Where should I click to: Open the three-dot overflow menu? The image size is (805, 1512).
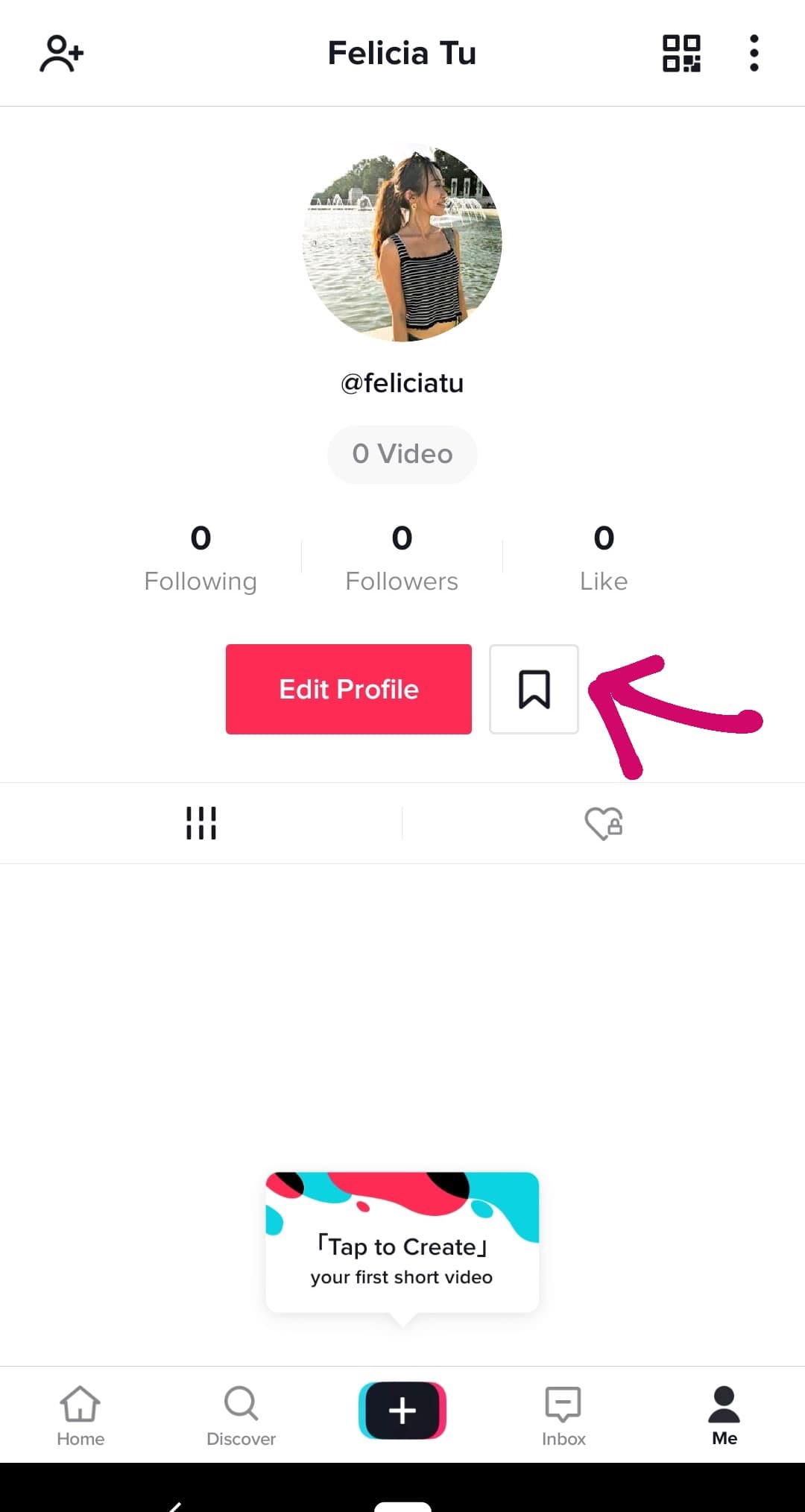coord(754,54)
